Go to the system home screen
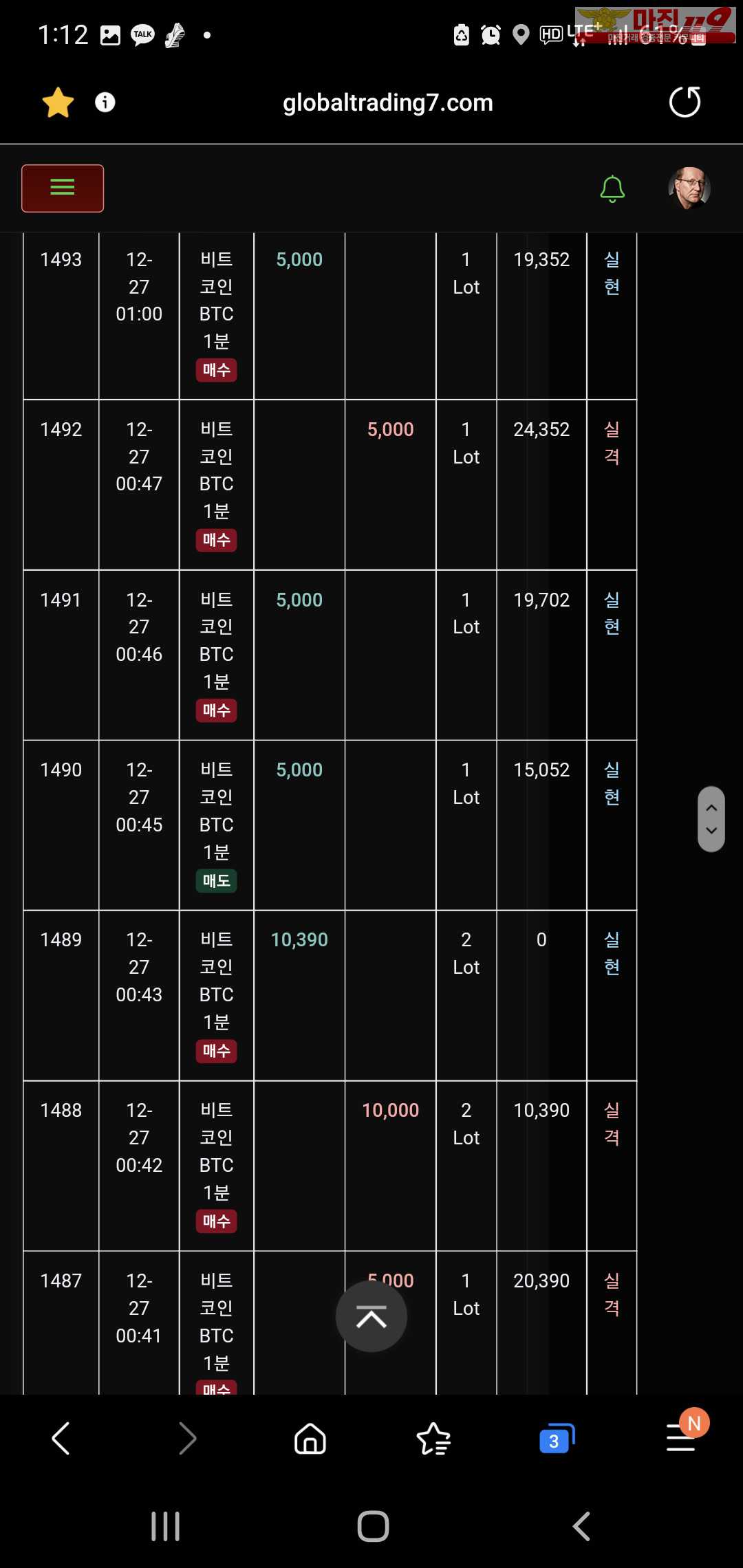The image size is (743, 1568). click(373, 1526)
